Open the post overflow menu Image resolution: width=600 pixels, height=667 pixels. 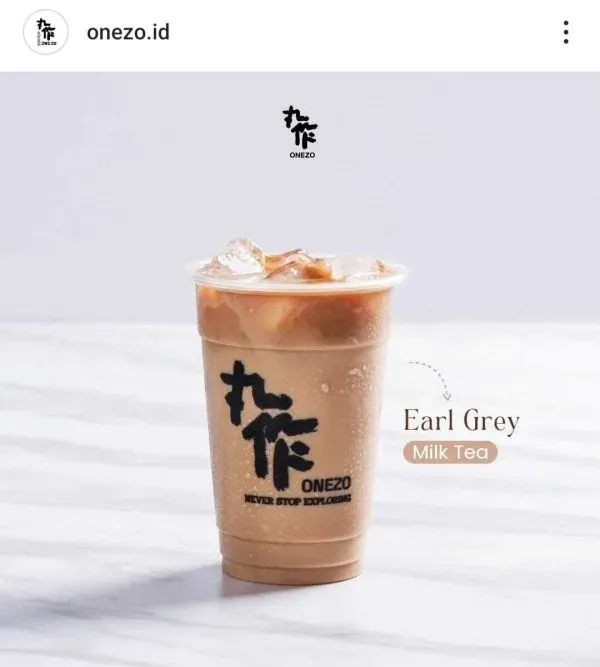(566, 33)
